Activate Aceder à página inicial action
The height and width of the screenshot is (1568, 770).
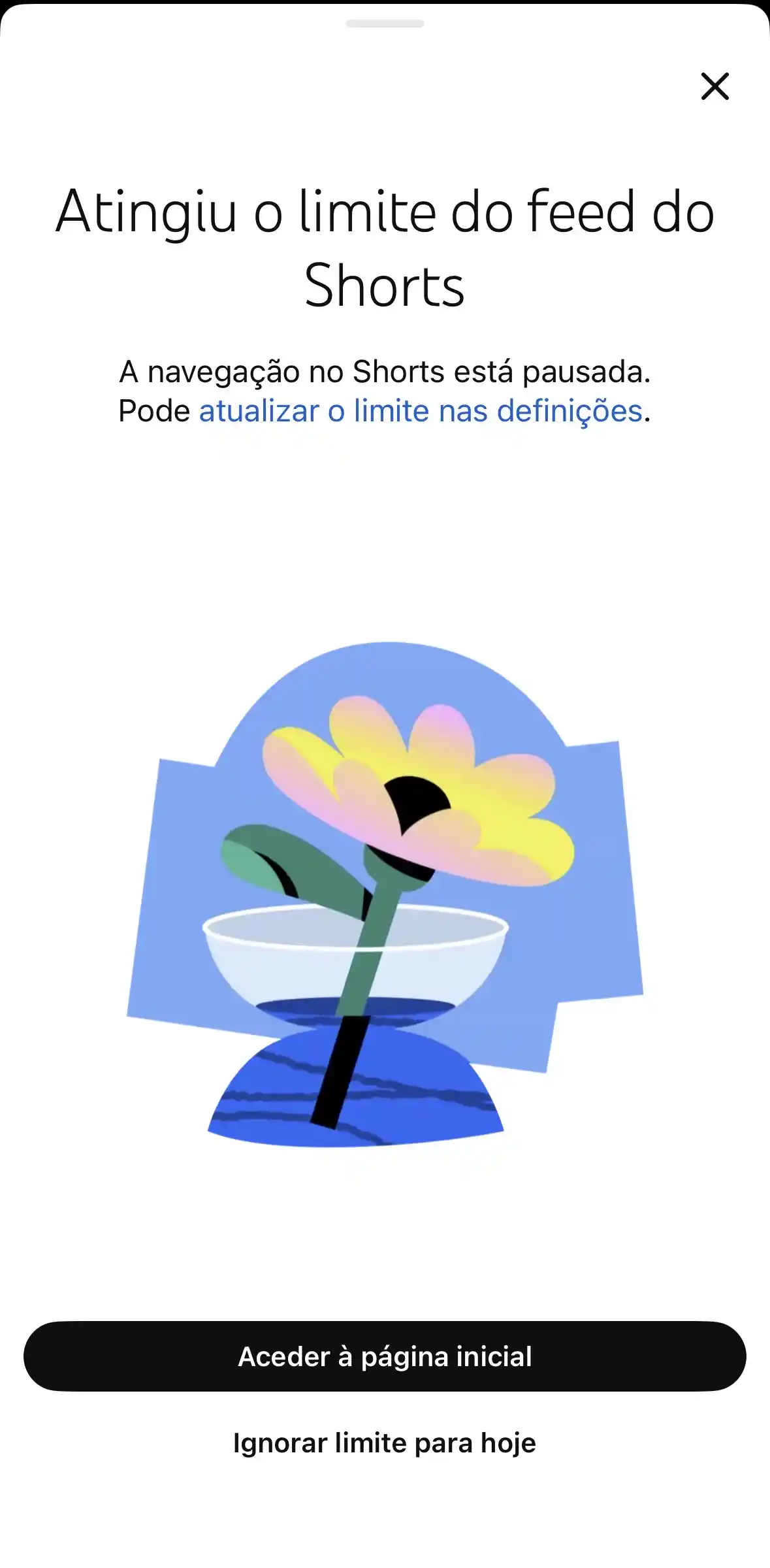tap(385, 1356)
